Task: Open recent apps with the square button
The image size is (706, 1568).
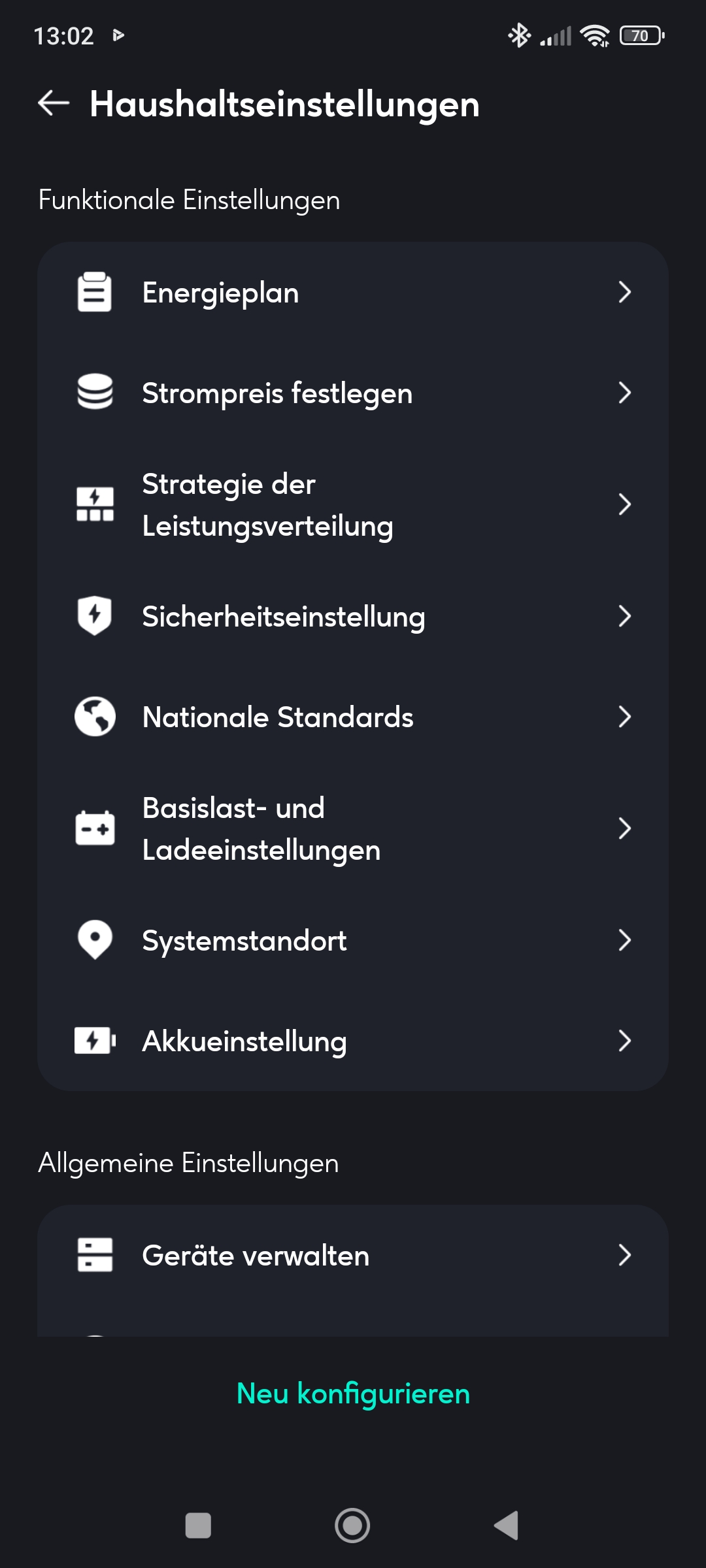Action: point(198,1526)
